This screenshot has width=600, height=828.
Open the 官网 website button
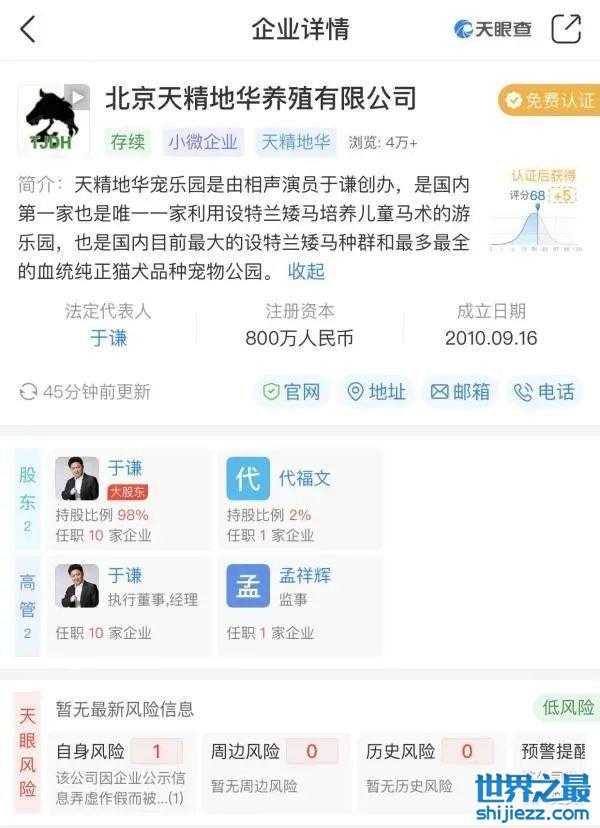(x=292, y=392)
